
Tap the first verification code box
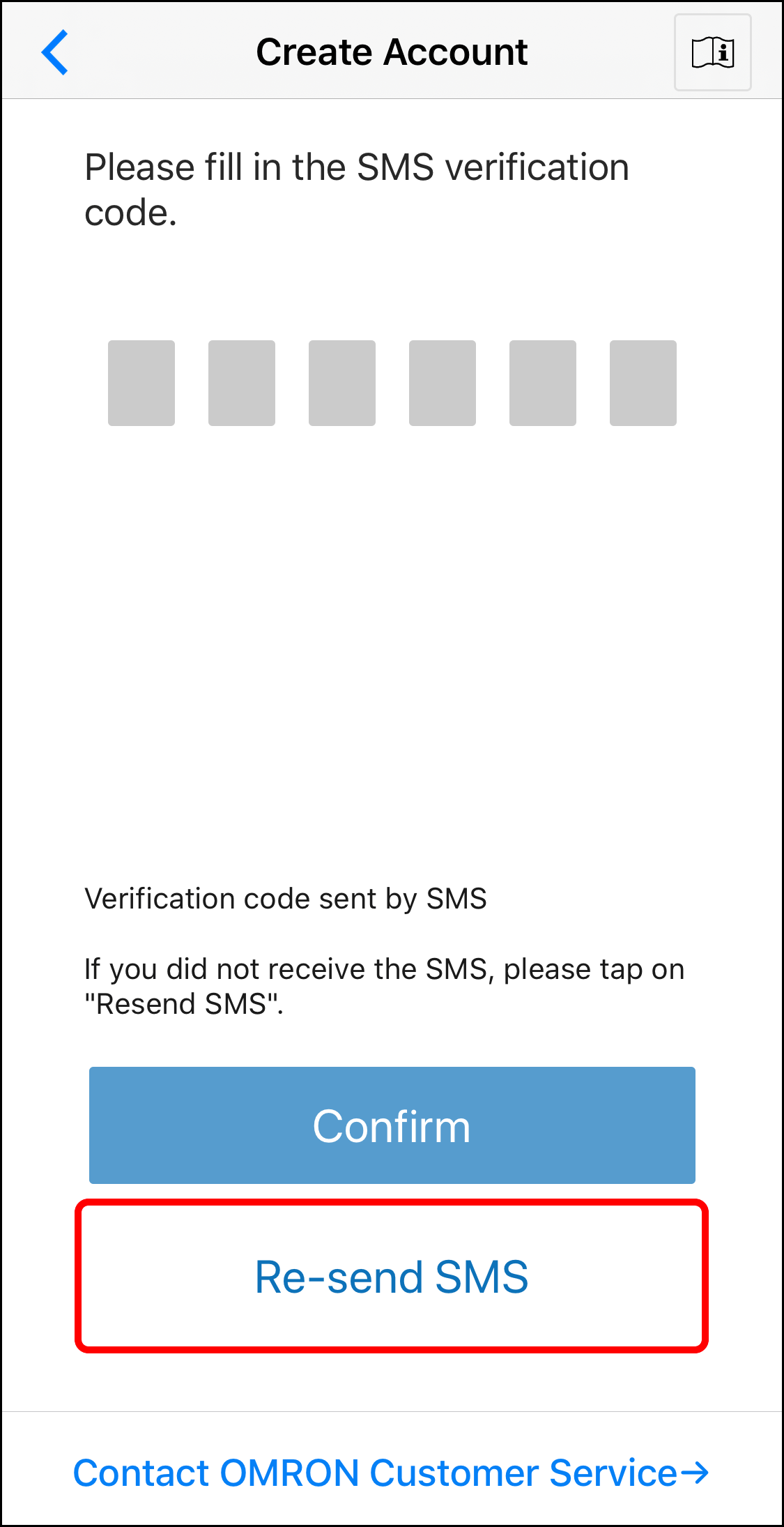click(x=141, y=382)
